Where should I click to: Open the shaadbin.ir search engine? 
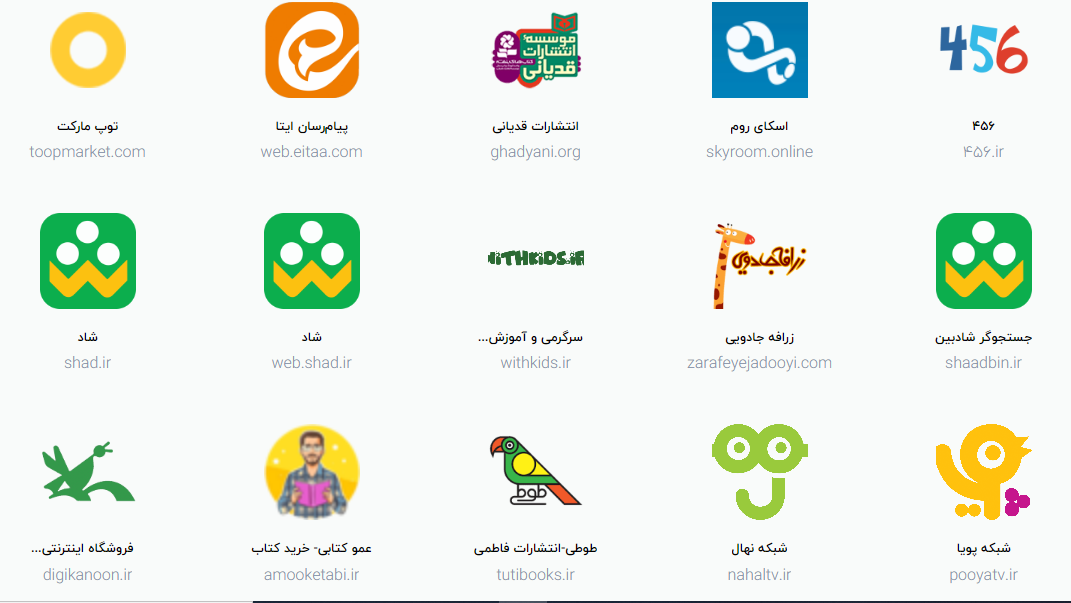click(x=983, y=261)
